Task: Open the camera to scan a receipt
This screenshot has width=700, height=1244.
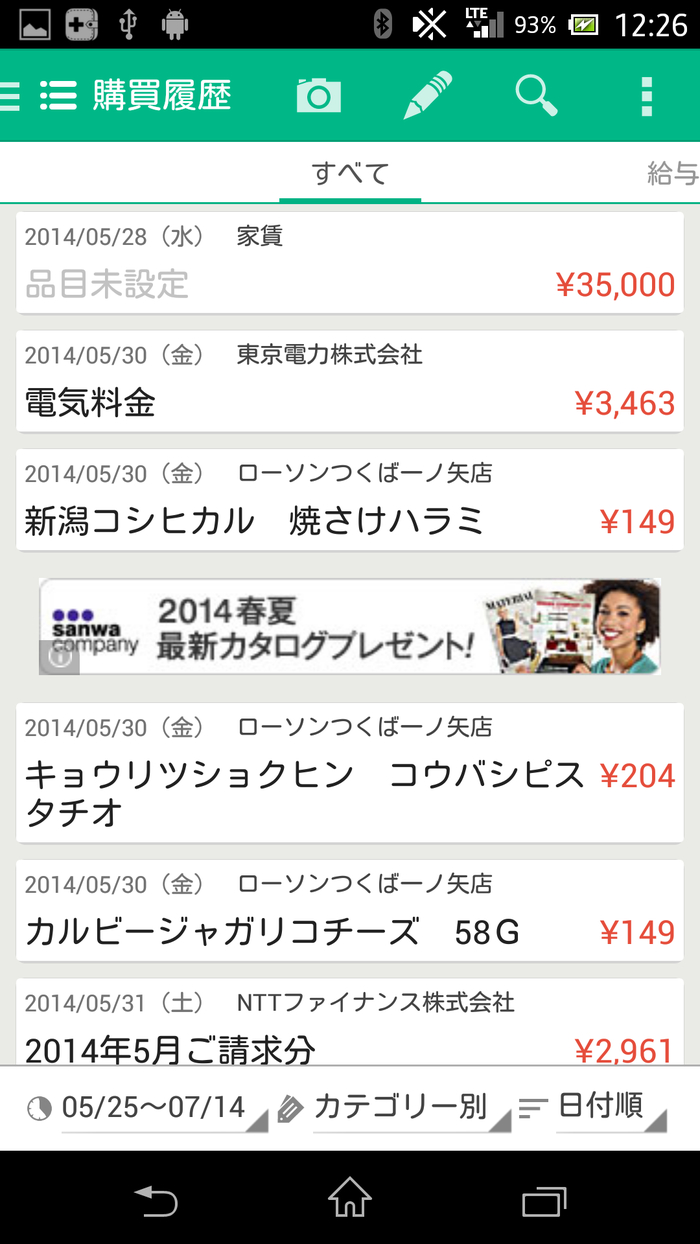Action: coord(319,96)
